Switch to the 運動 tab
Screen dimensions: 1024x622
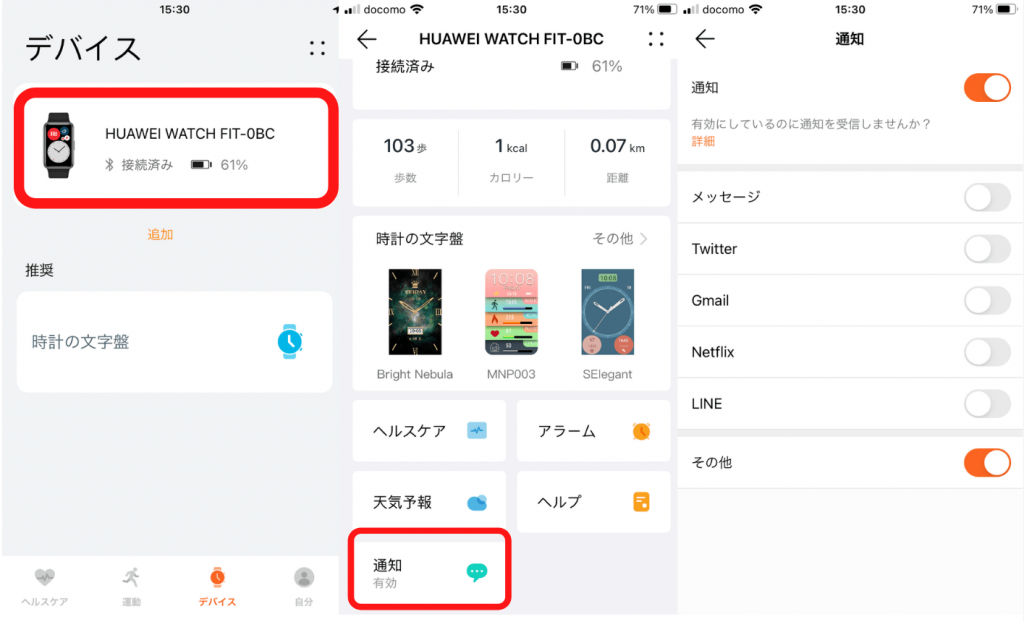[131, 585]
